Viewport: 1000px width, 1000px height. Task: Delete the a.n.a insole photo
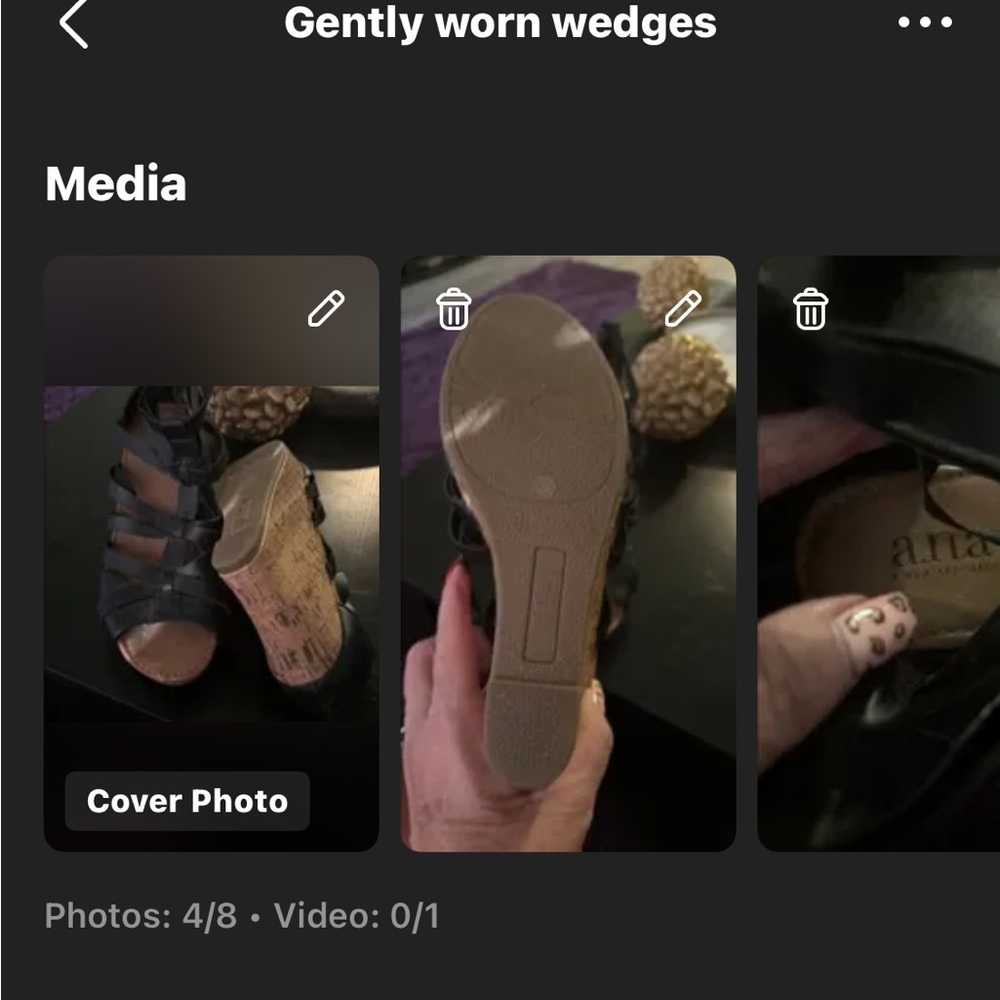tap(810, 309)
